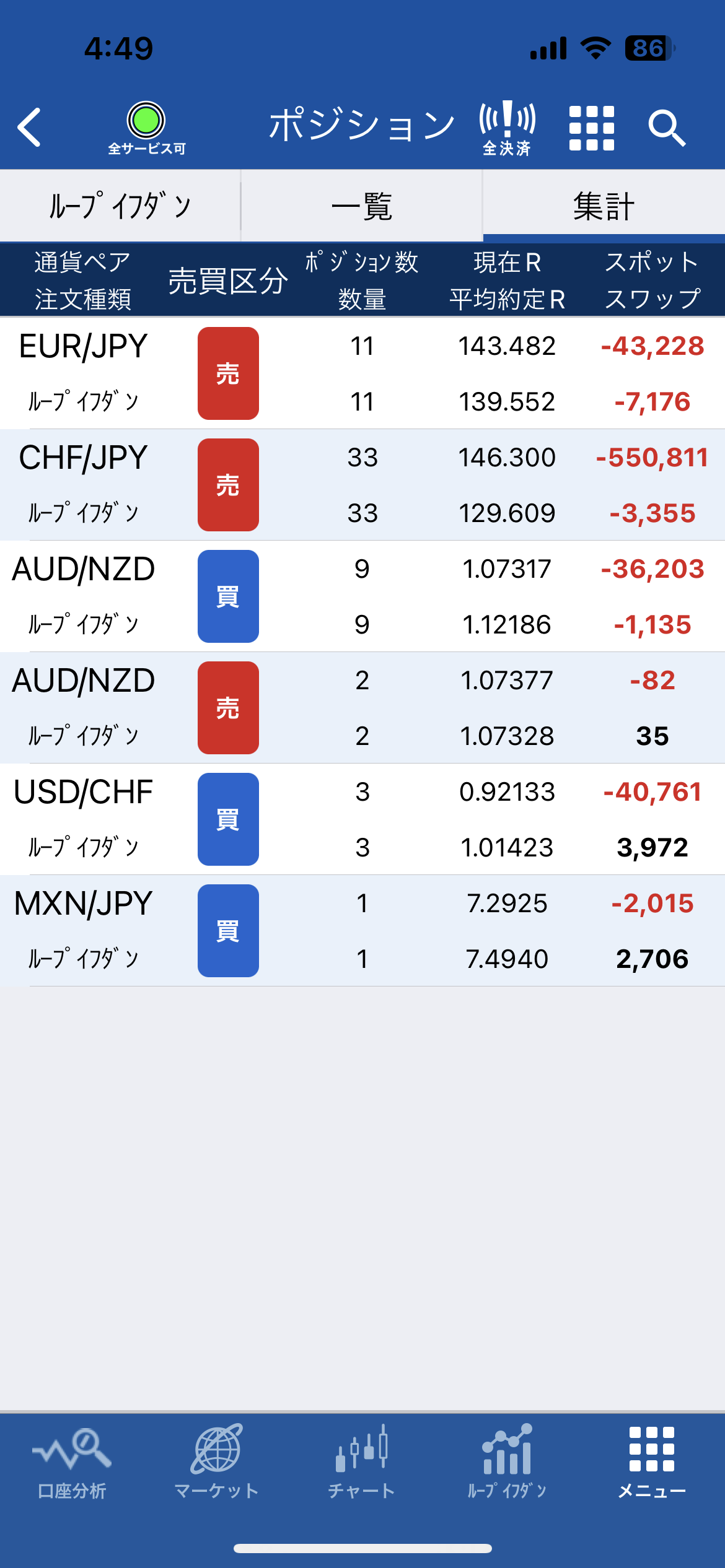Open the メニュー bottom tab
Viewport: 725px width, 1568px height.
(x=652, y=1463)
